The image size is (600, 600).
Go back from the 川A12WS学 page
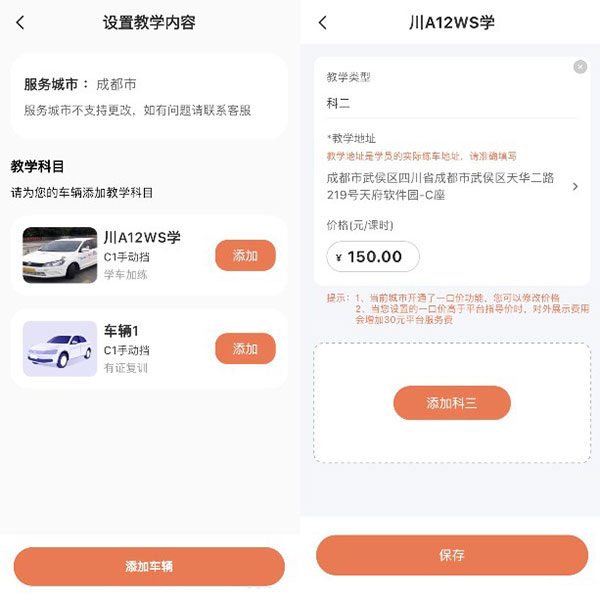tap(322, 22)
